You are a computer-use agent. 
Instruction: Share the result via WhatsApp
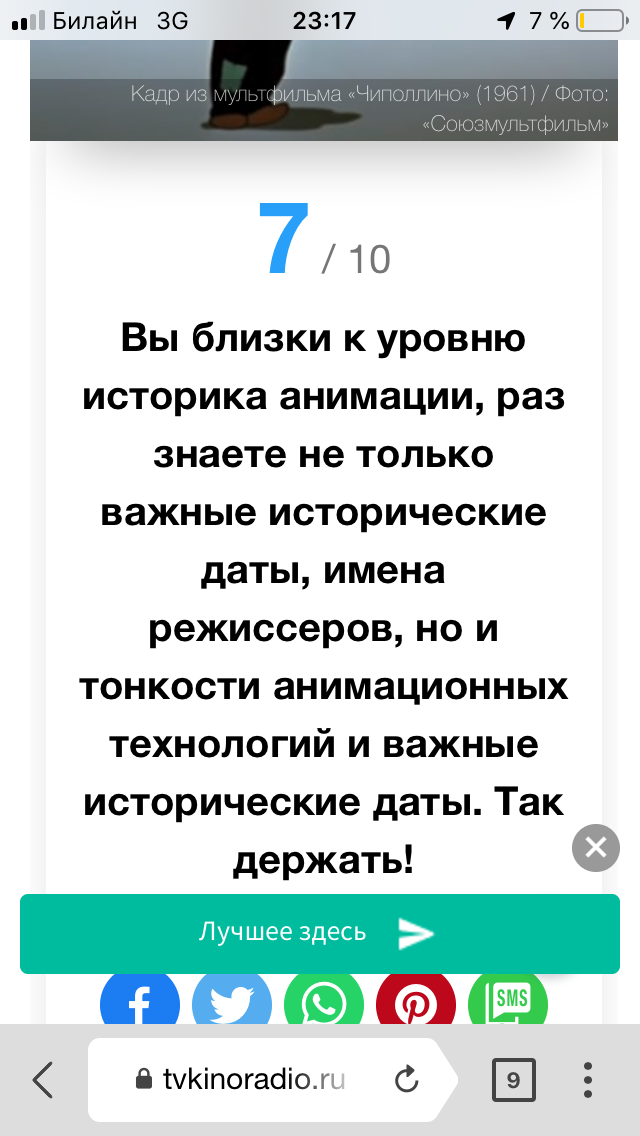pos(324,998)
